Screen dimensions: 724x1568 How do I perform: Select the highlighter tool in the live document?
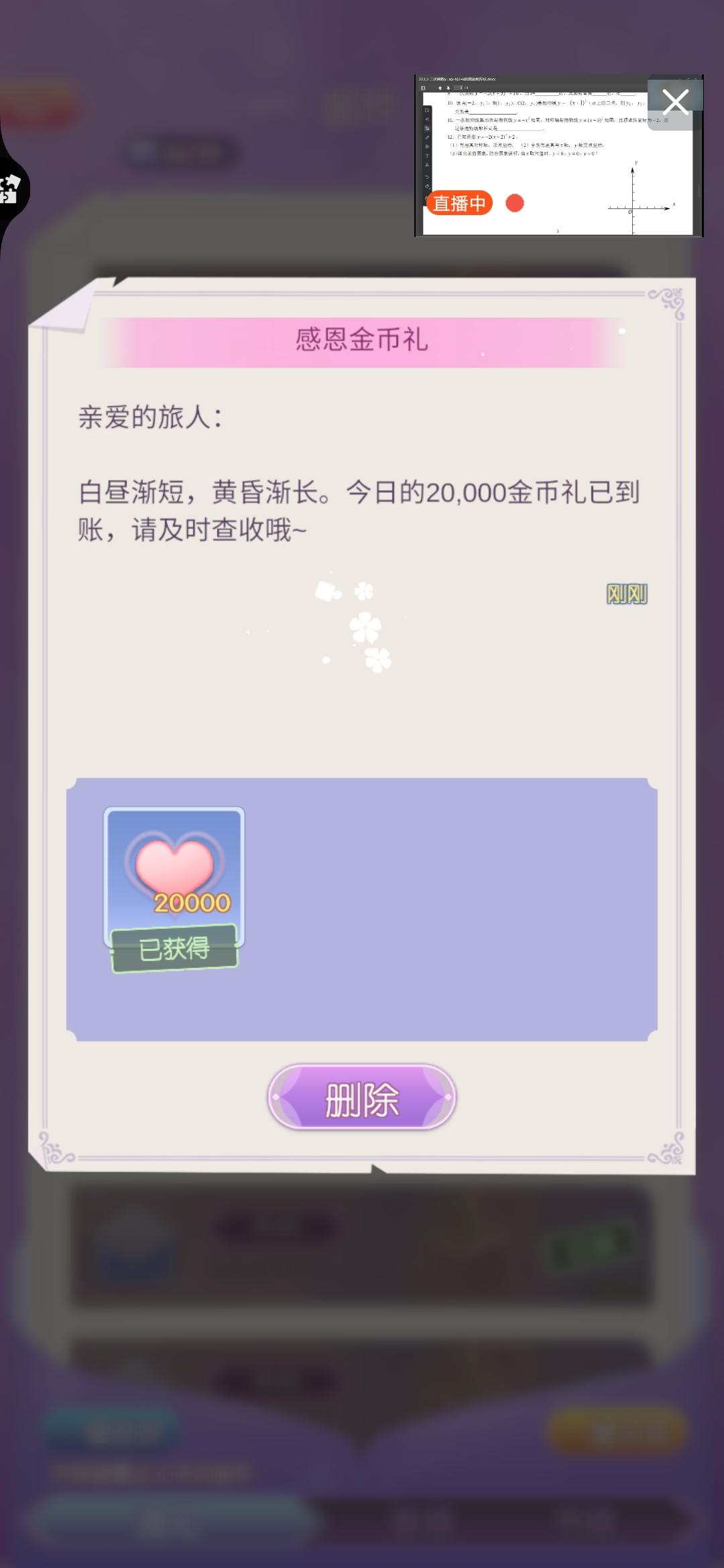click(427, 128)
